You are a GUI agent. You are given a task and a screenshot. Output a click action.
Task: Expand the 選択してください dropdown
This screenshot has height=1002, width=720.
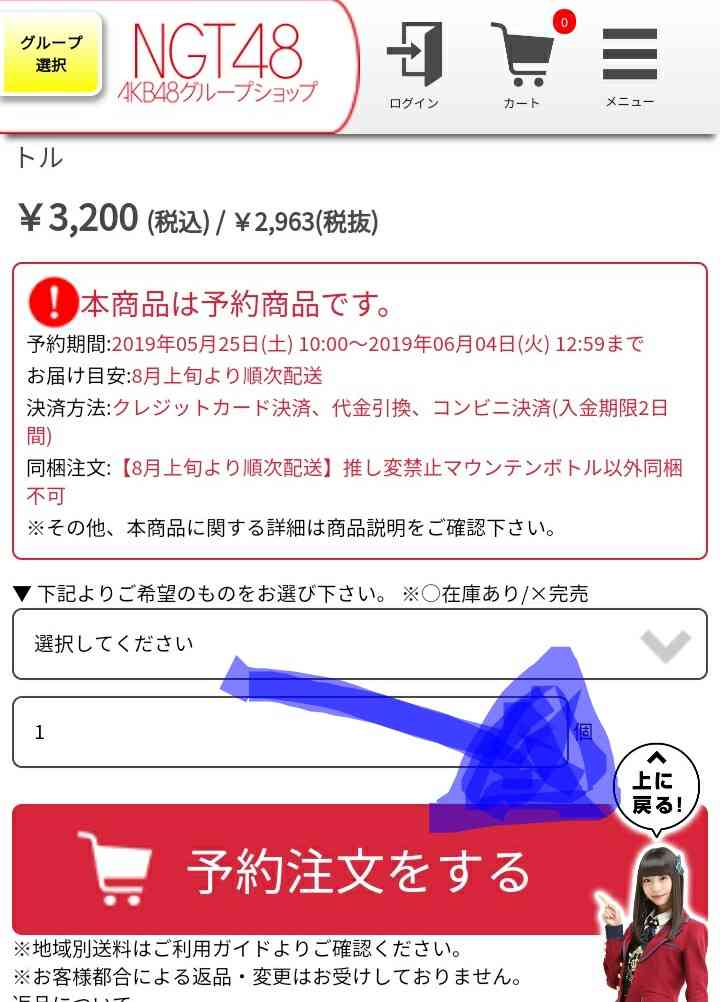(358, 645)
